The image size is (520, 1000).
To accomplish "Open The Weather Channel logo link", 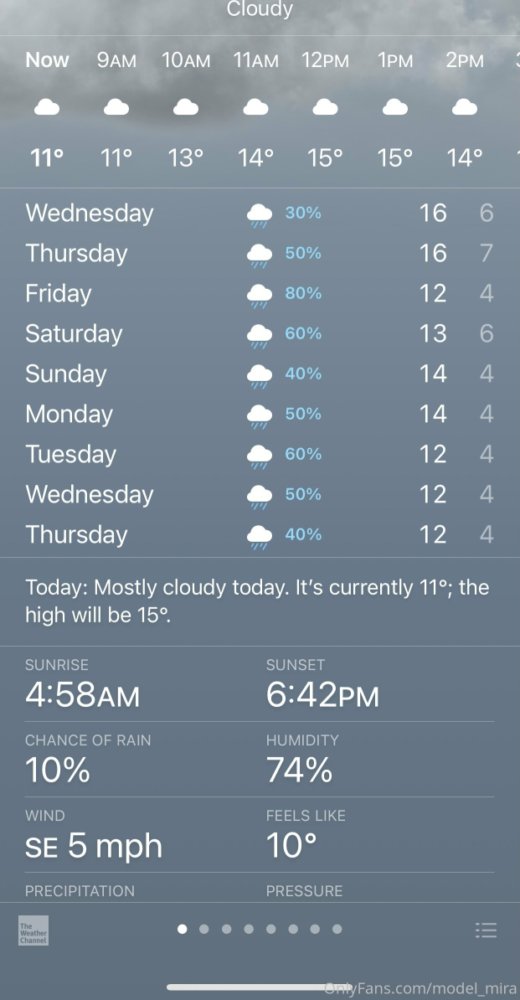I will (33, 931).
